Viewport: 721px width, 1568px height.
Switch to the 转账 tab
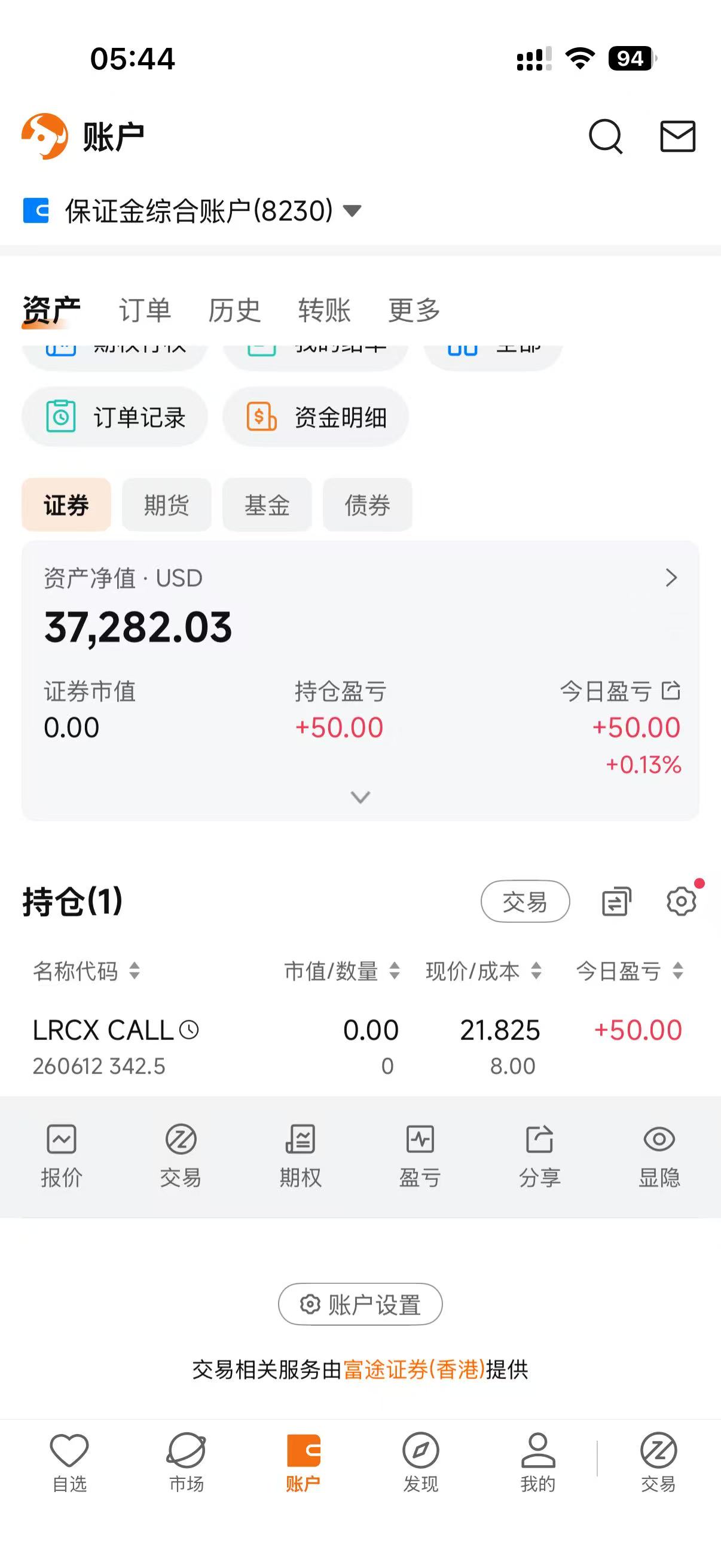324,310
